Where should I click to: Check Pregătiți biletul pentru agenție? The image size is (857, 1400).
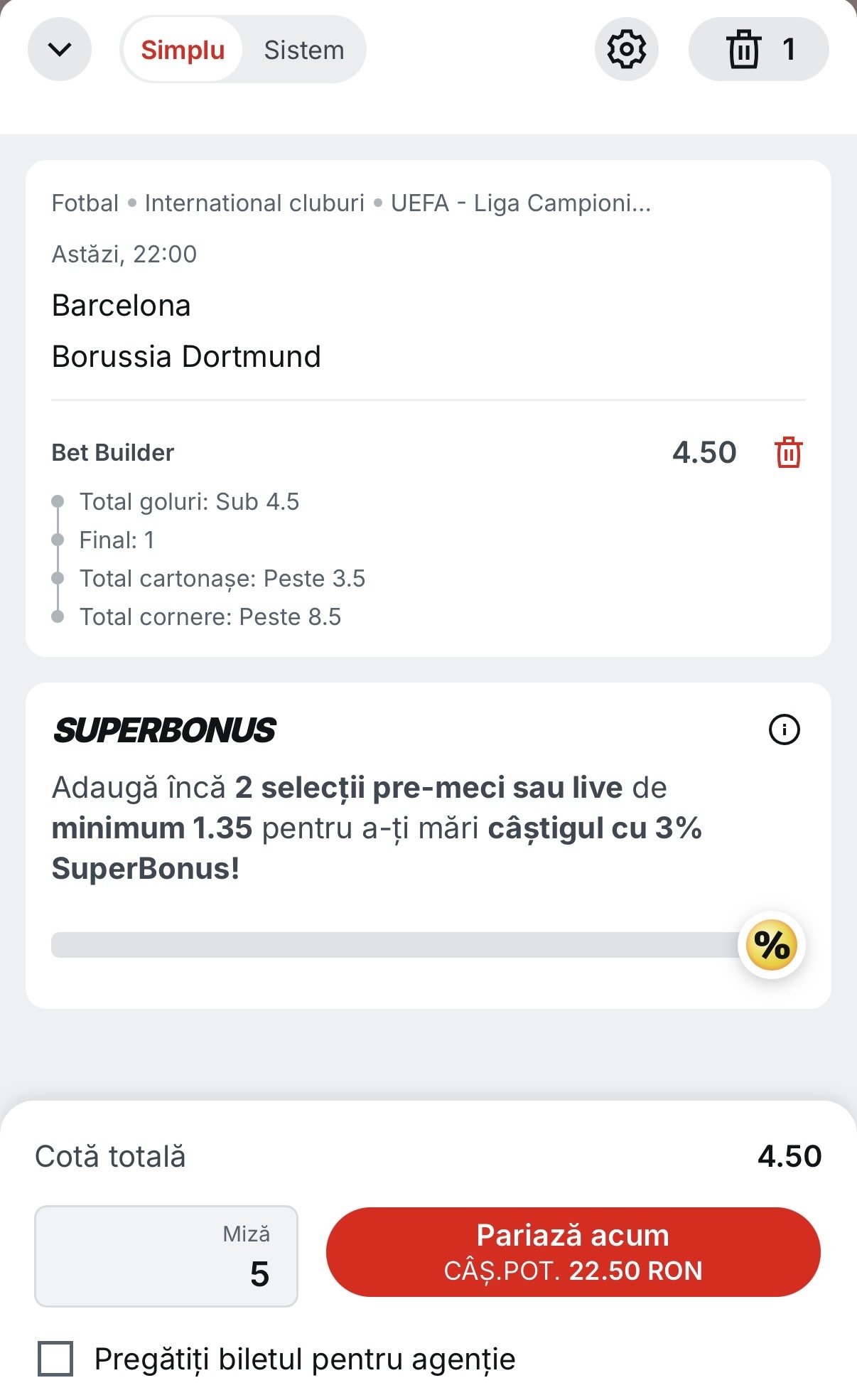[x=55, y=1359]
